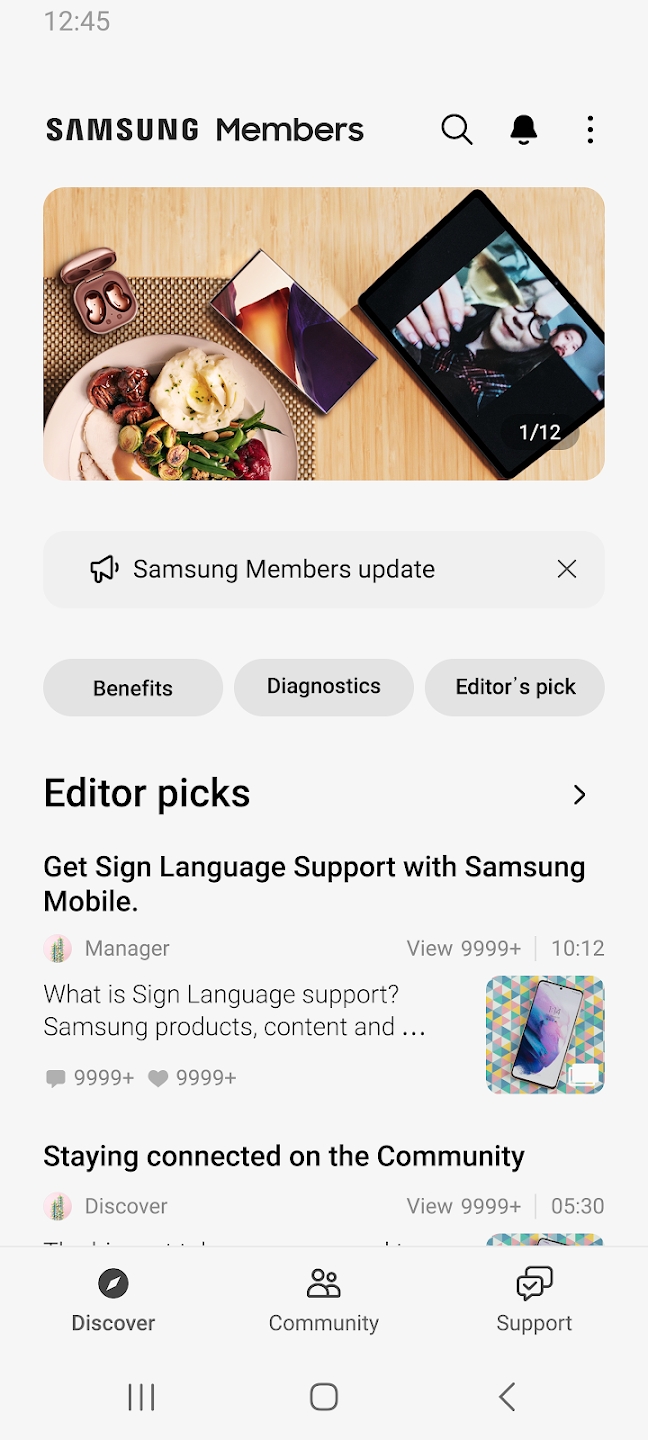Dismiss the Samsung Members update notice

[567, 569]
